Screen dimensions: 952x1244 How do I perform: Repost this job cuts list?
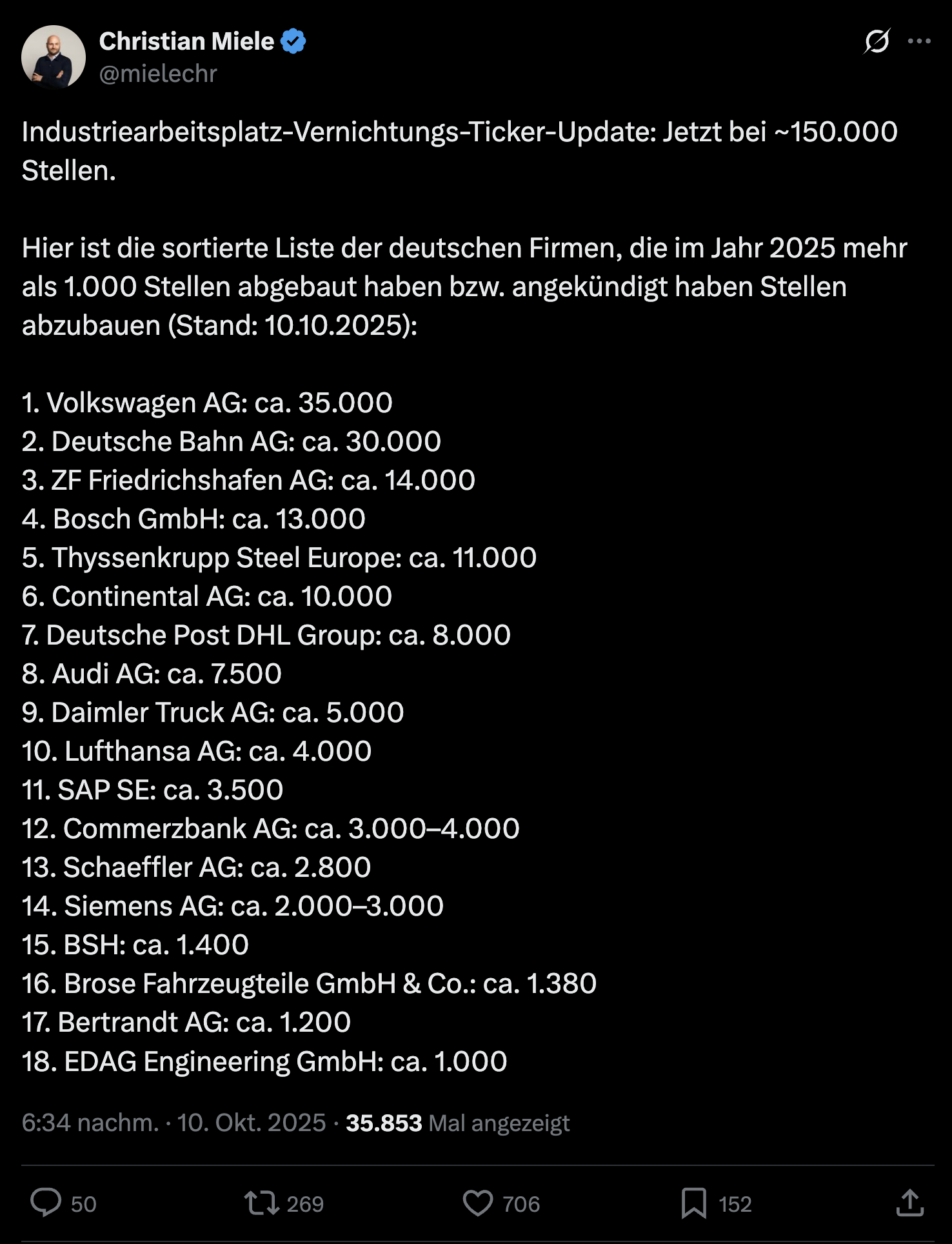click(x=262, y=1203)
